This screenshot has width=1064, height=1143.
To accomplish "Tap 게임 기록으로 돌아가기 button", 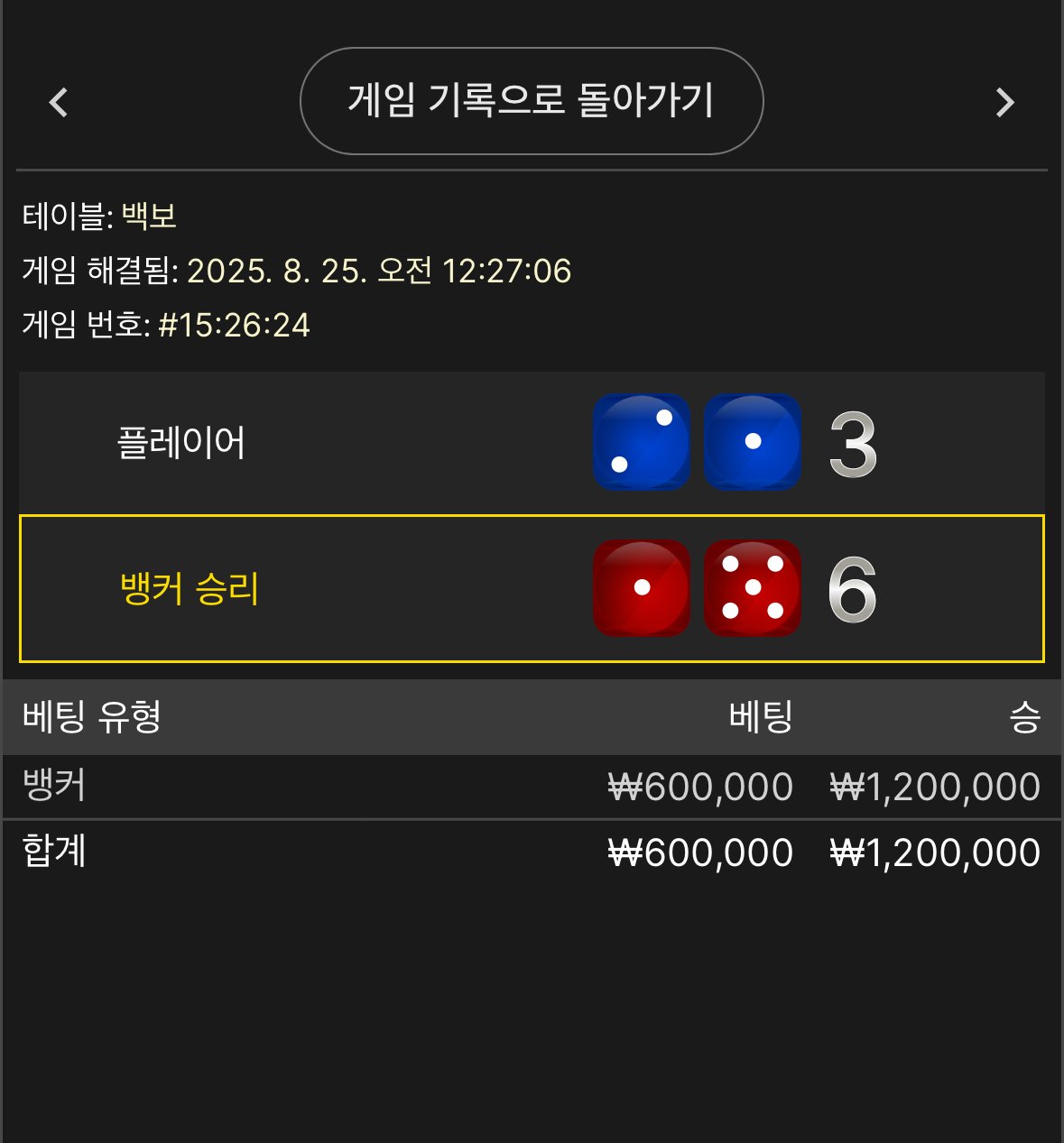I will [x=532, y=101].
